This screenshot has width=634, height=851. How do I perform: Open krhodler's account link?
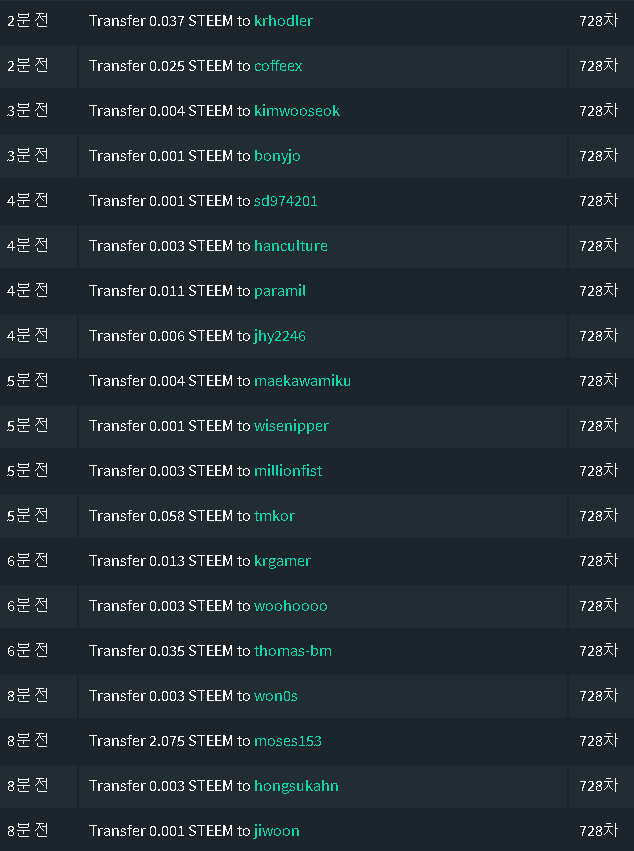(x=283, y=21)
